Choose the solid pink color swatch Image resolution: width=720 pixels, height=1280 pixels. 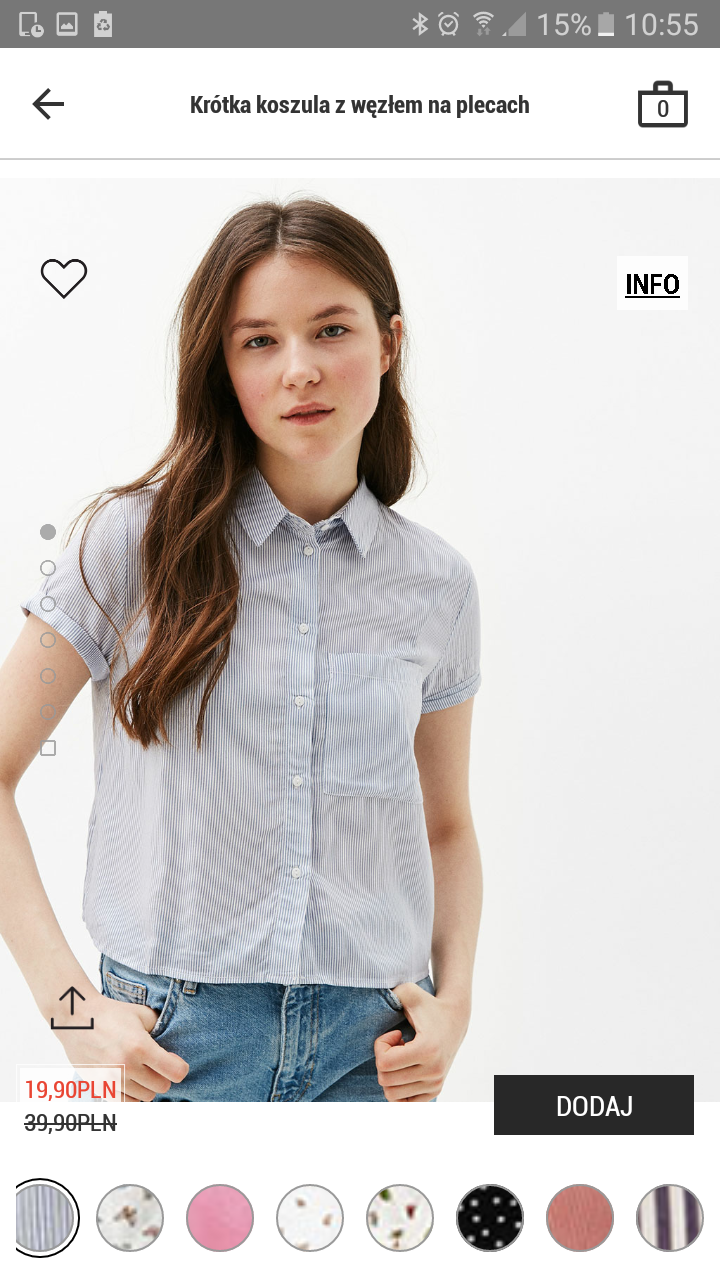(x=220, y=1218)
